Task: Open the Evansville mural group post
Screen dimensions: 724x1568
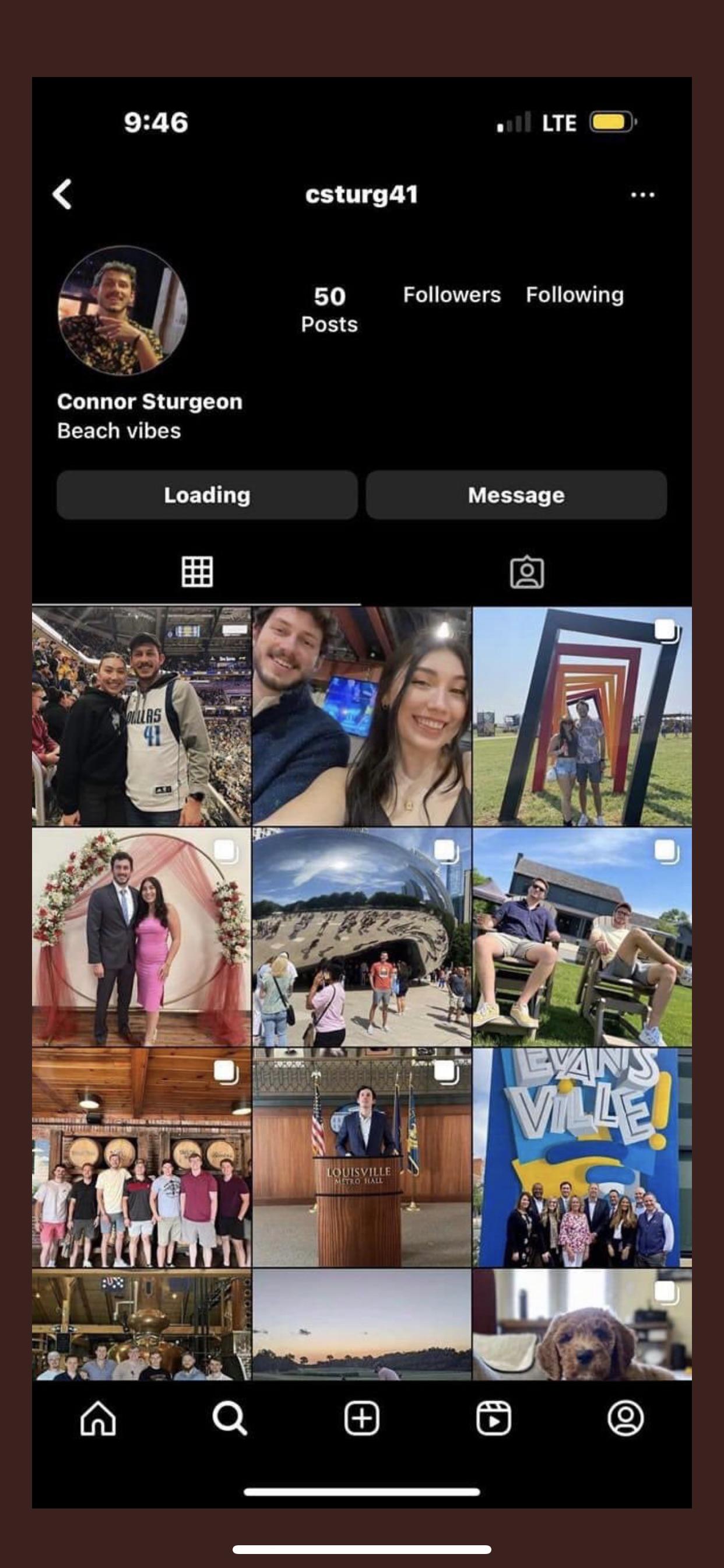Action: click(x=582, y=1157)
